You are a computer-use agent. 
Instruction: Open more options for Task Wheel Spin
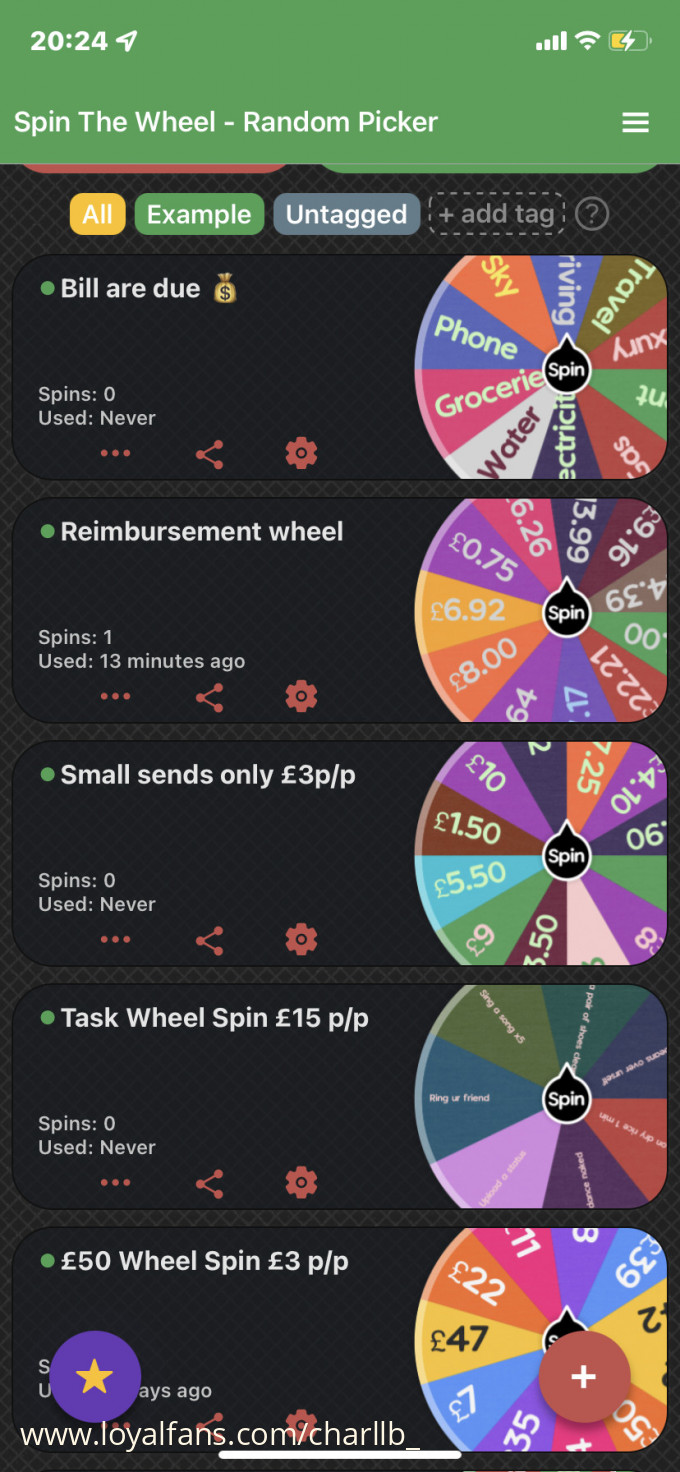tap(115, 1183)
